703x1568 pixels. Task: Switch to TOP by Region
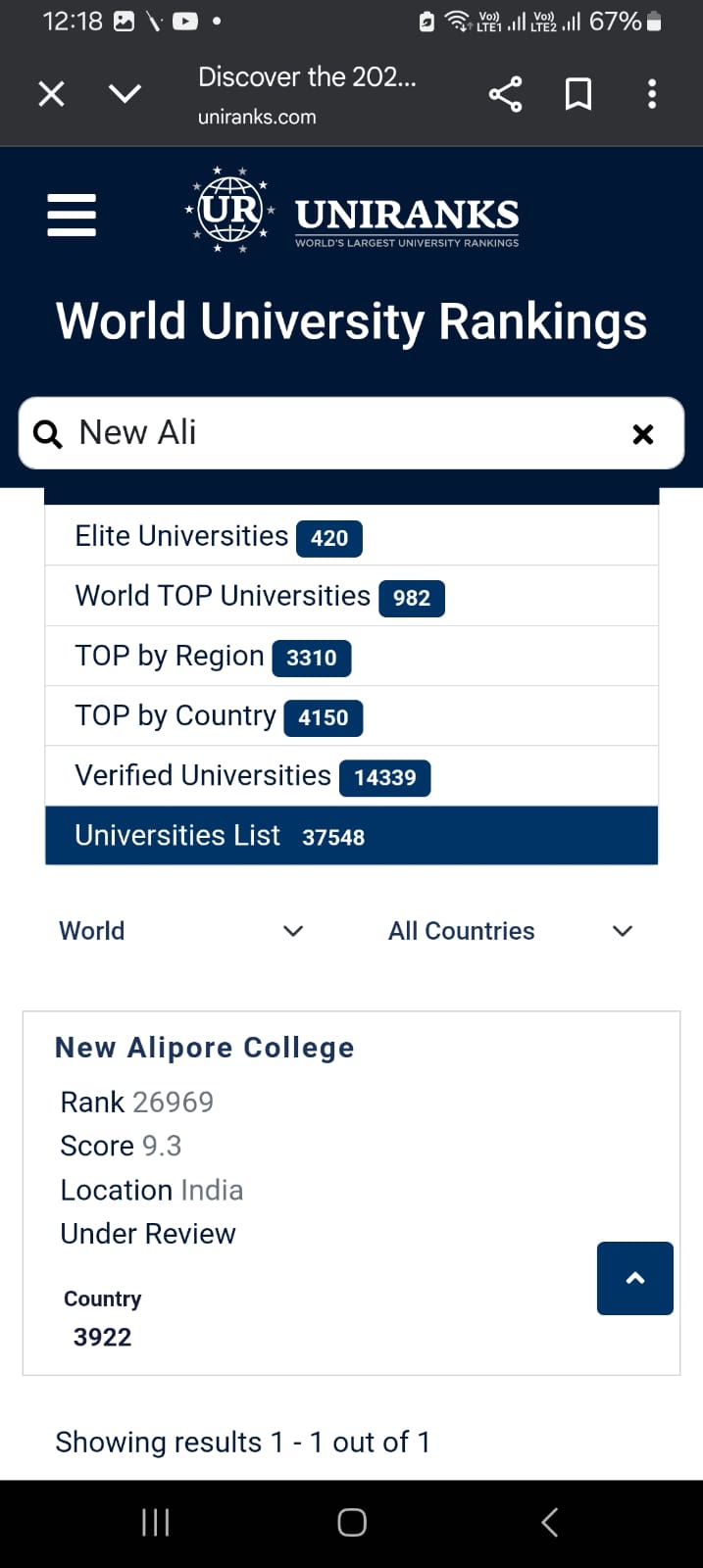point(212,657)
